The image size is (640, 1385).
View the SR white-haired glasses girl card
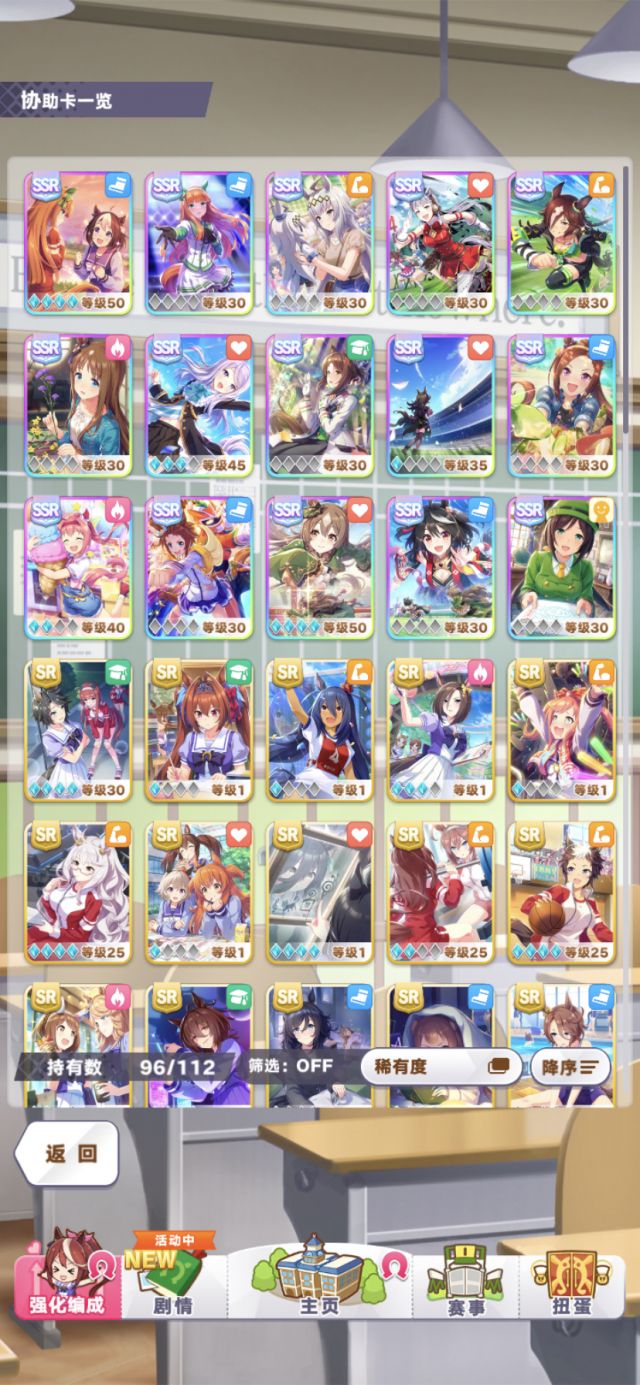click(77, 893)
